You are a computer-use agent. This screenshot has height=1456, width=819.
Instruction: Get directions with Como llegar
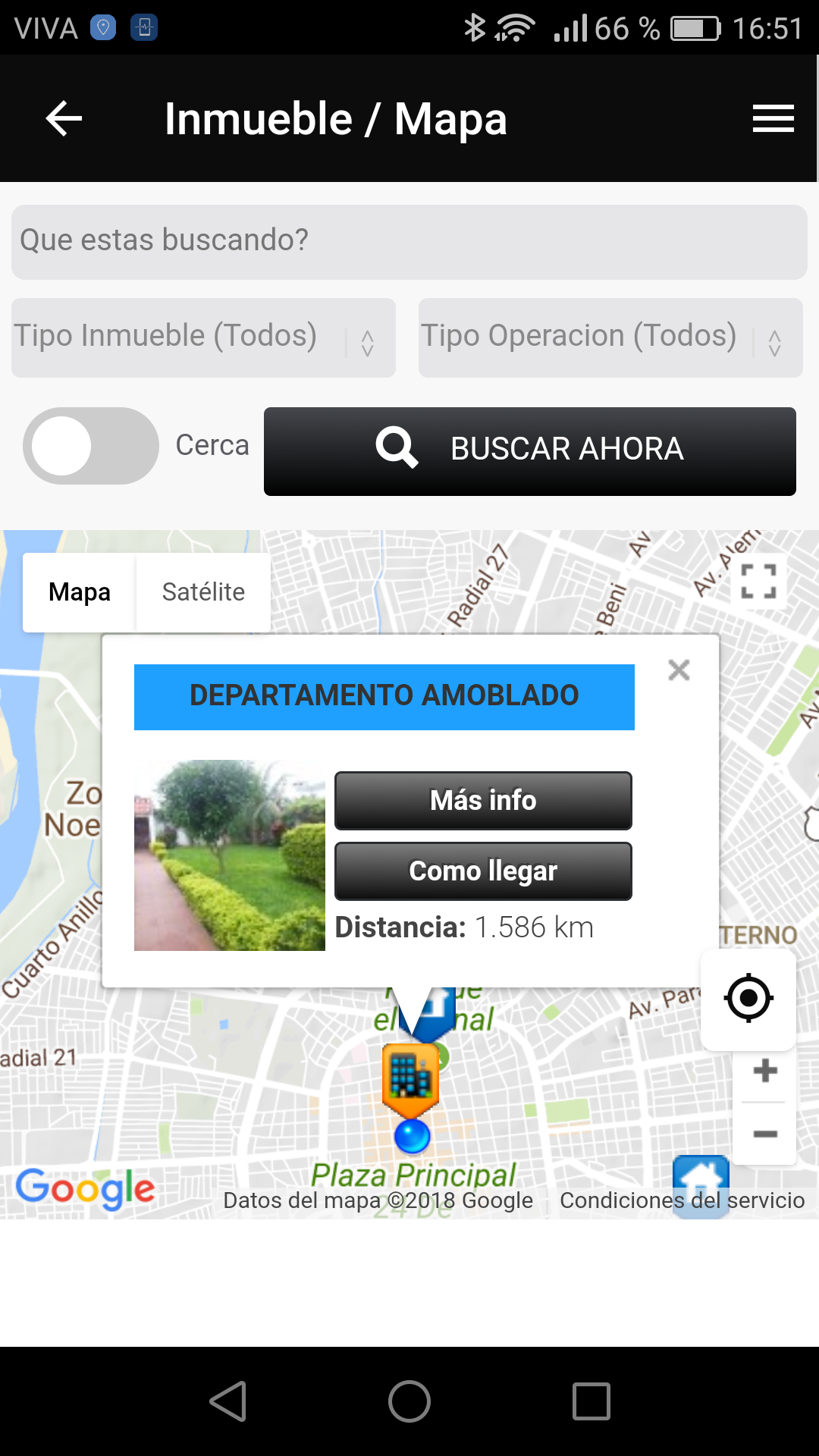click(483, 871)
